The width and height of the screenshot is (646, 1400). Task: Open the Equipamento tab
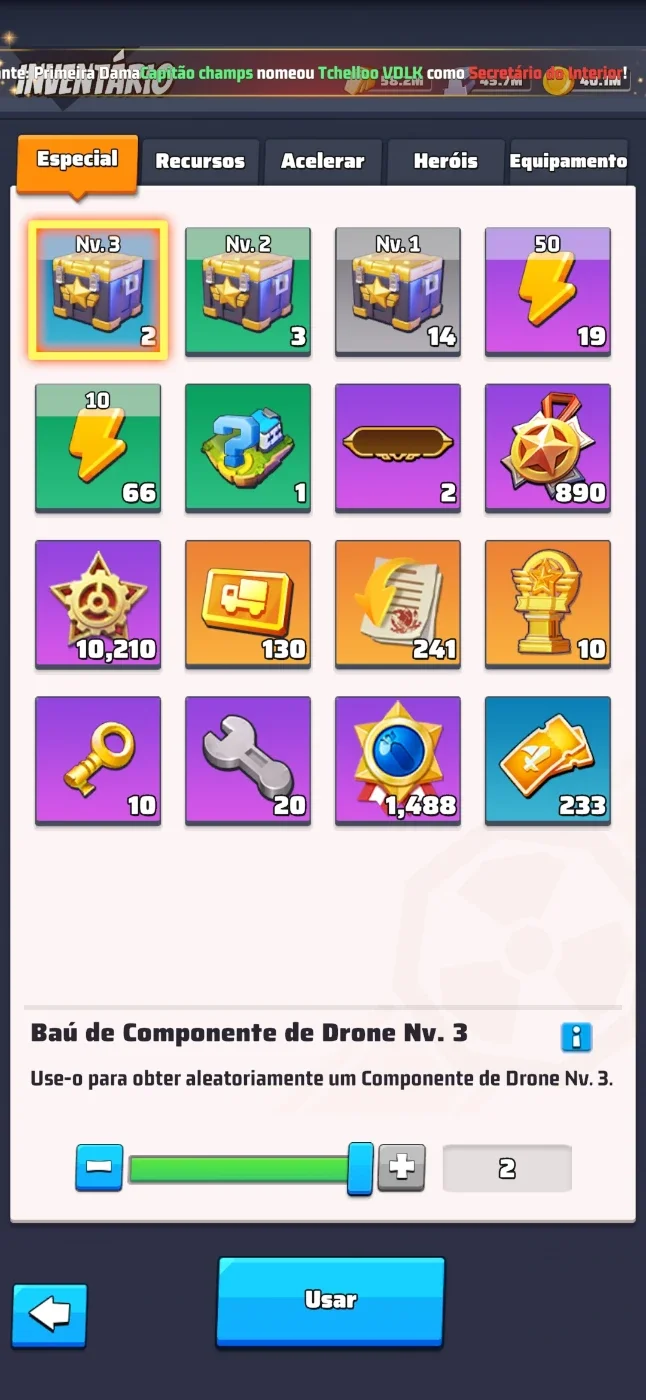[568, 161]
